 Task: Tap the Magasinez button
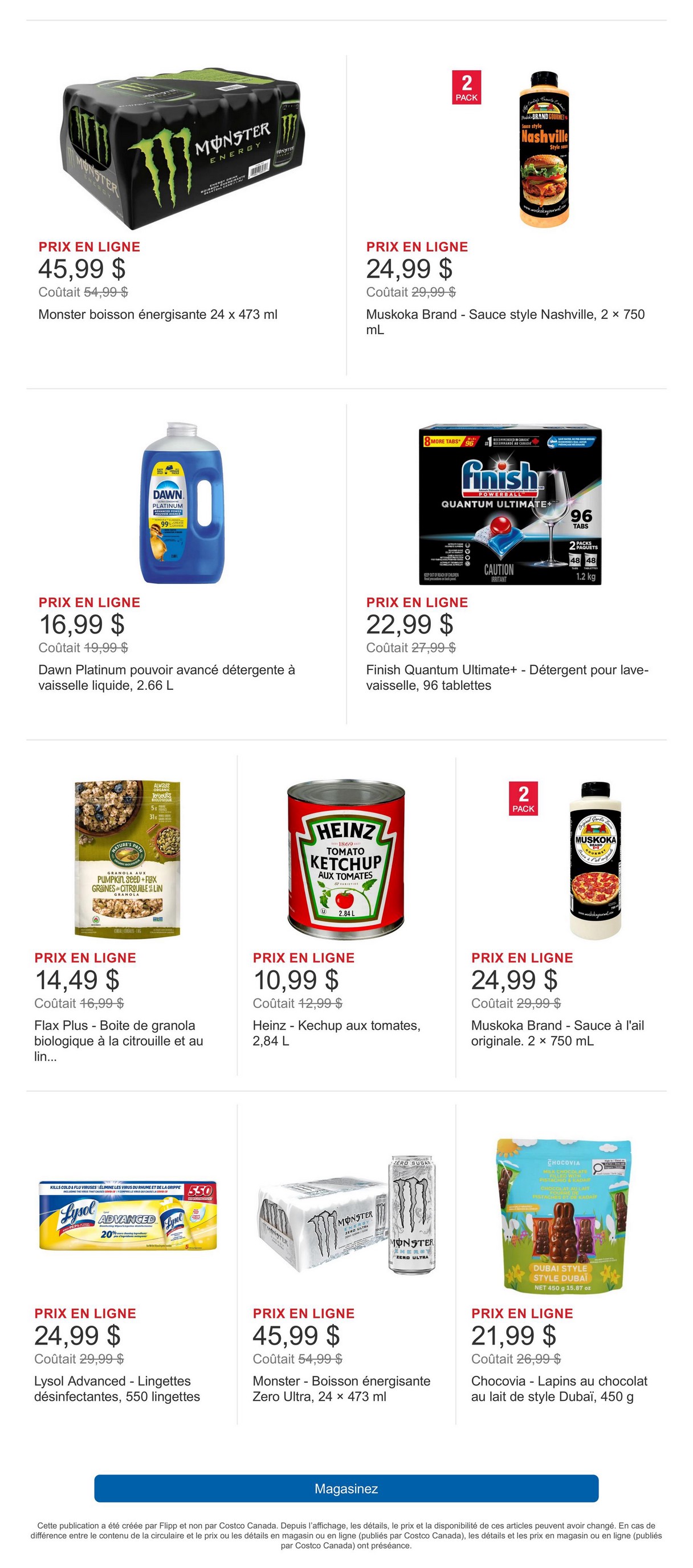coord(346,1488)
